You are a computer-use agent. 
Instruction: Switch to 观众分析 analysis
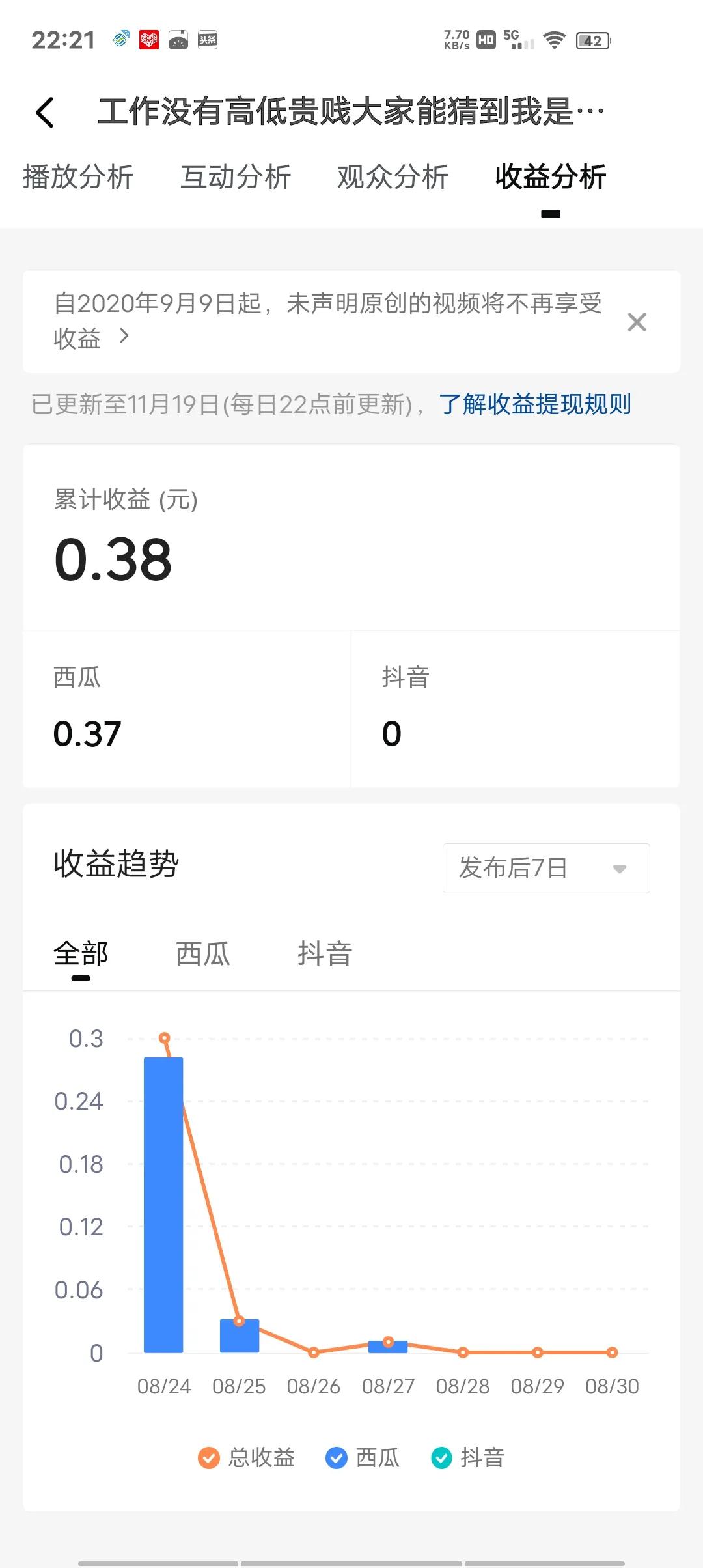click(393, 176)
